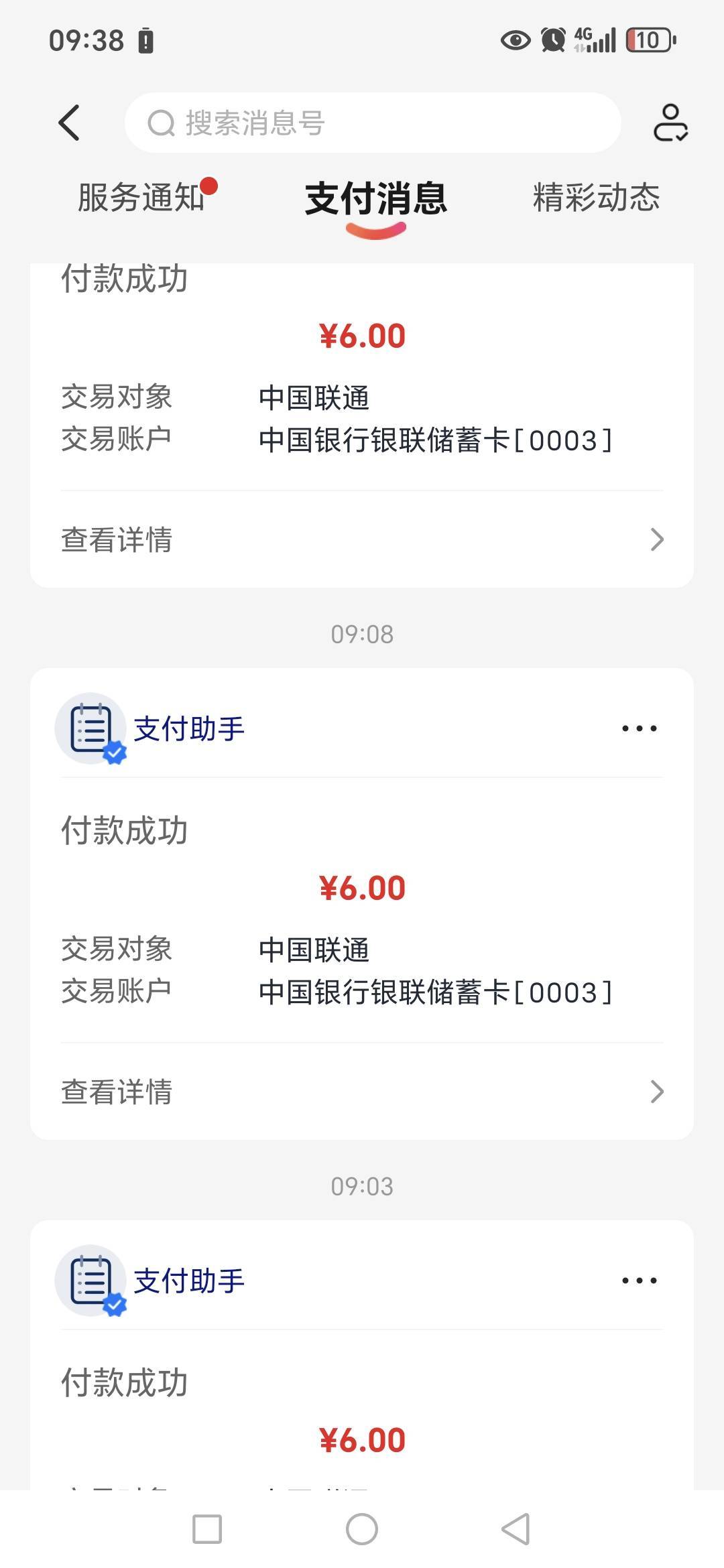This screenshot has height=1568, width=724.
Task: Switch to the 精彩动态 tab
Action: pos(596,198)
